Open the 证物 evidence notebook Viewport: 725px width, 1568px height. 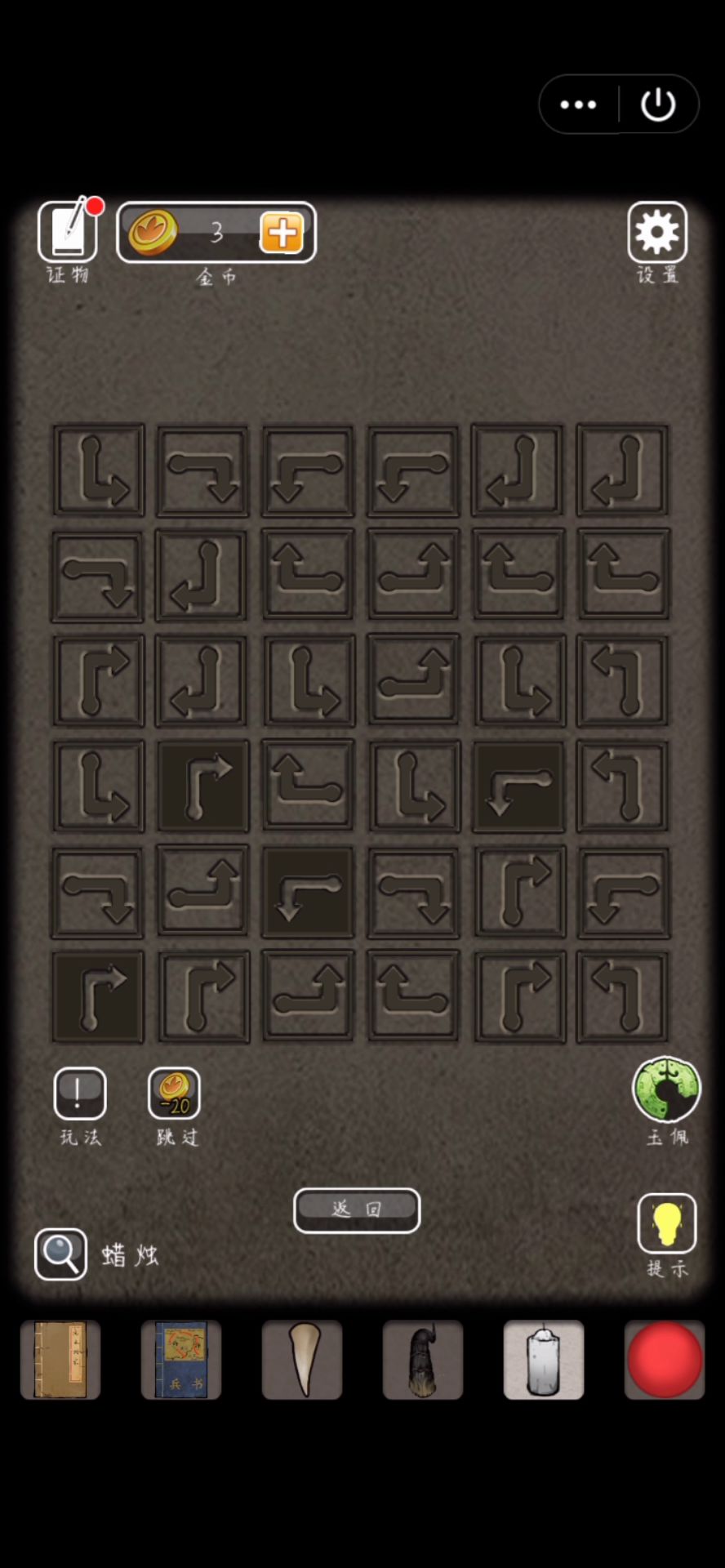[x=68, y=232]
